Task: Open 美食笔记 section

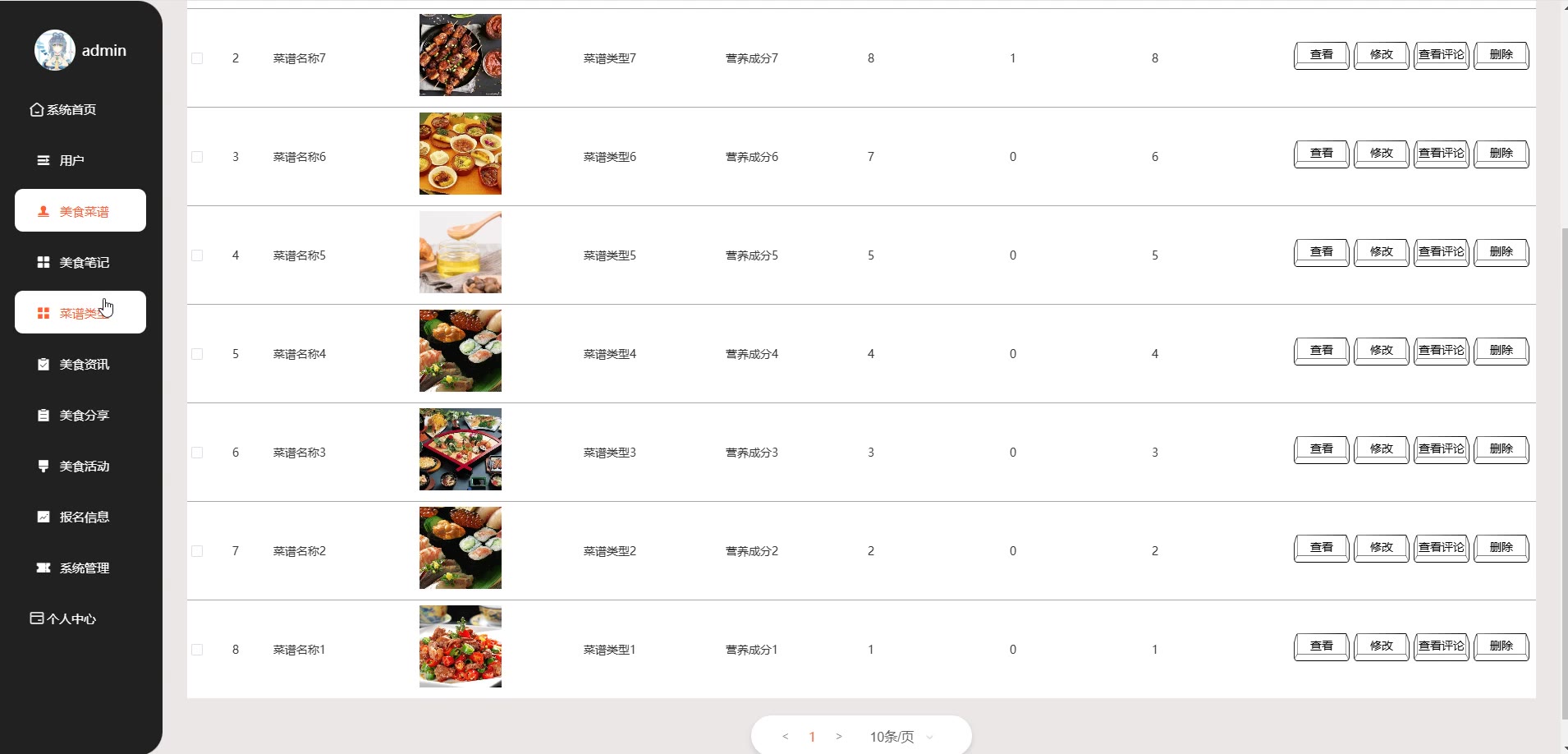Action: pyautogui.click(x=83, y=262)
